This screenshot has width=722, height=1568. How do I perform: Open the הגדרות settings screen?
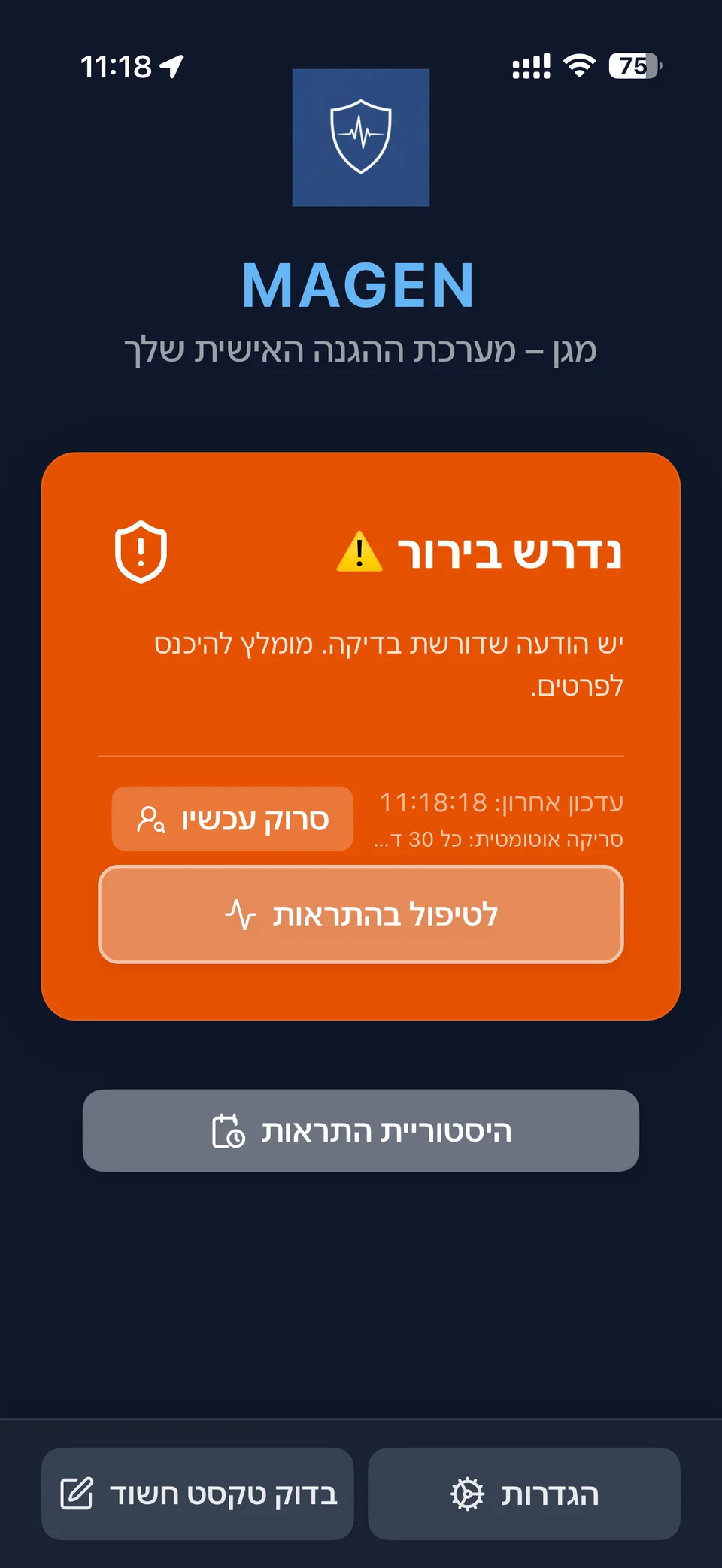pyautogui.click(x=524, y=1494)
